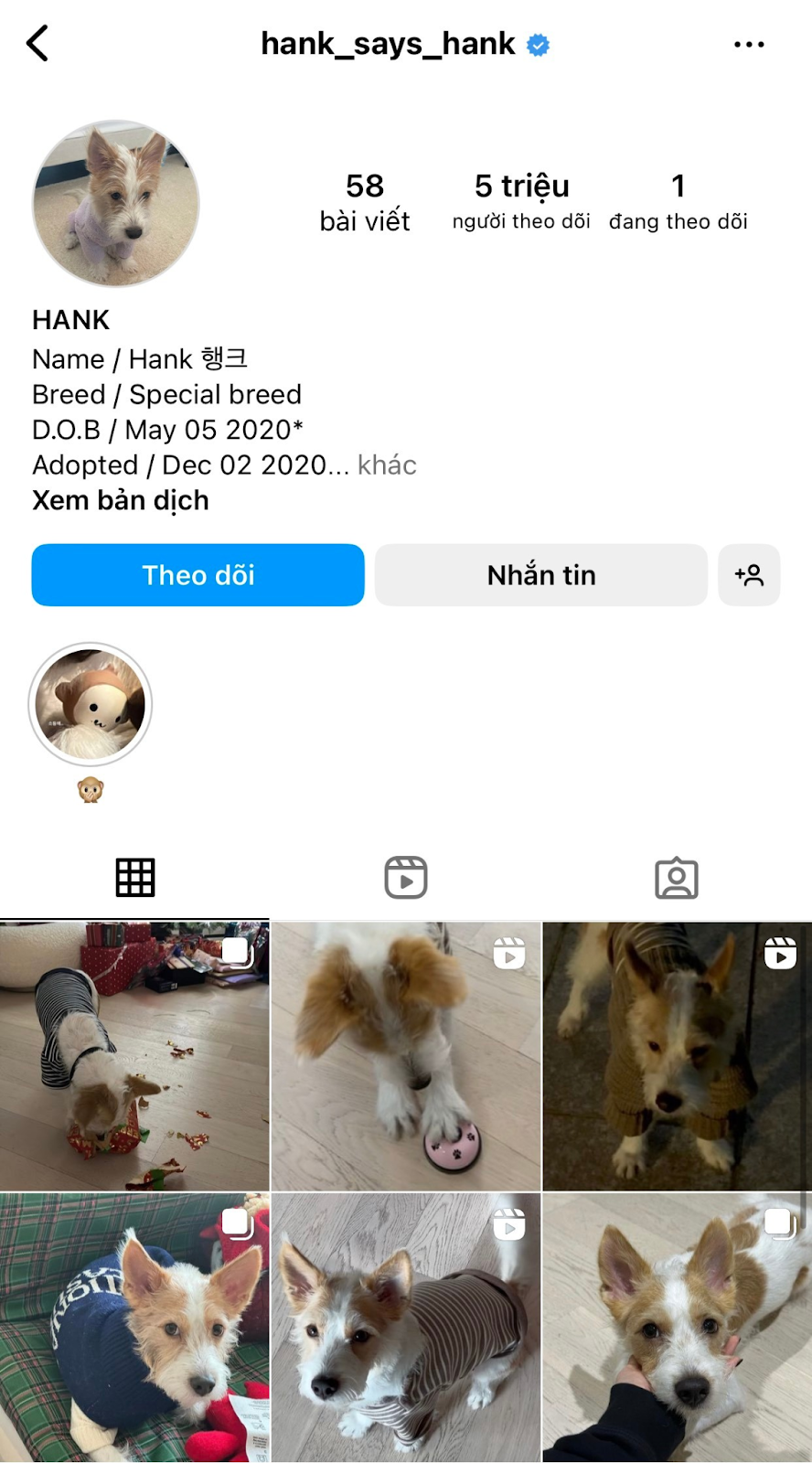
Task: Open suggested accounts add-person button
Action: coord(749,575)
